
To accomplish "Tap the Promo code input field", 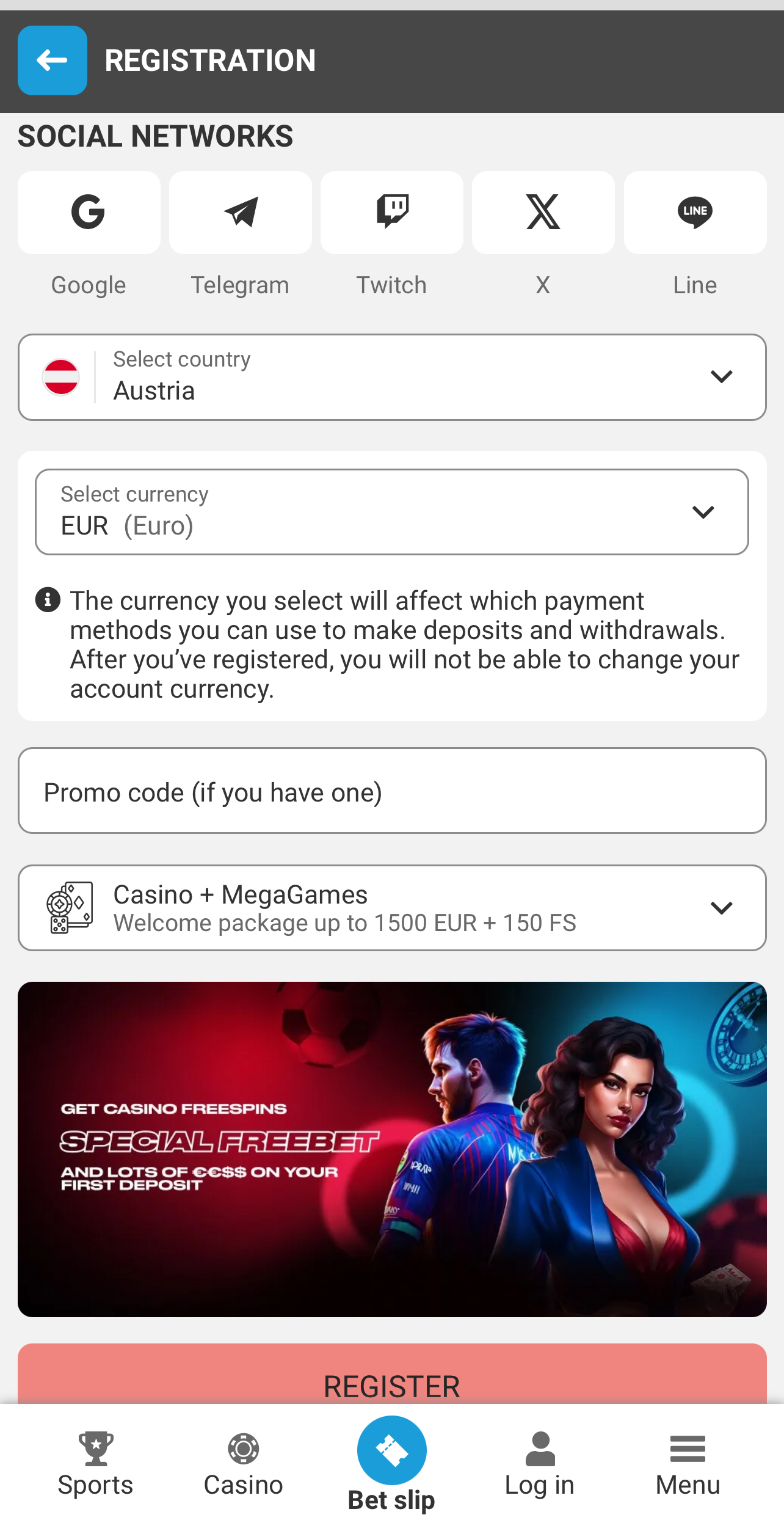I will (392, 791).
